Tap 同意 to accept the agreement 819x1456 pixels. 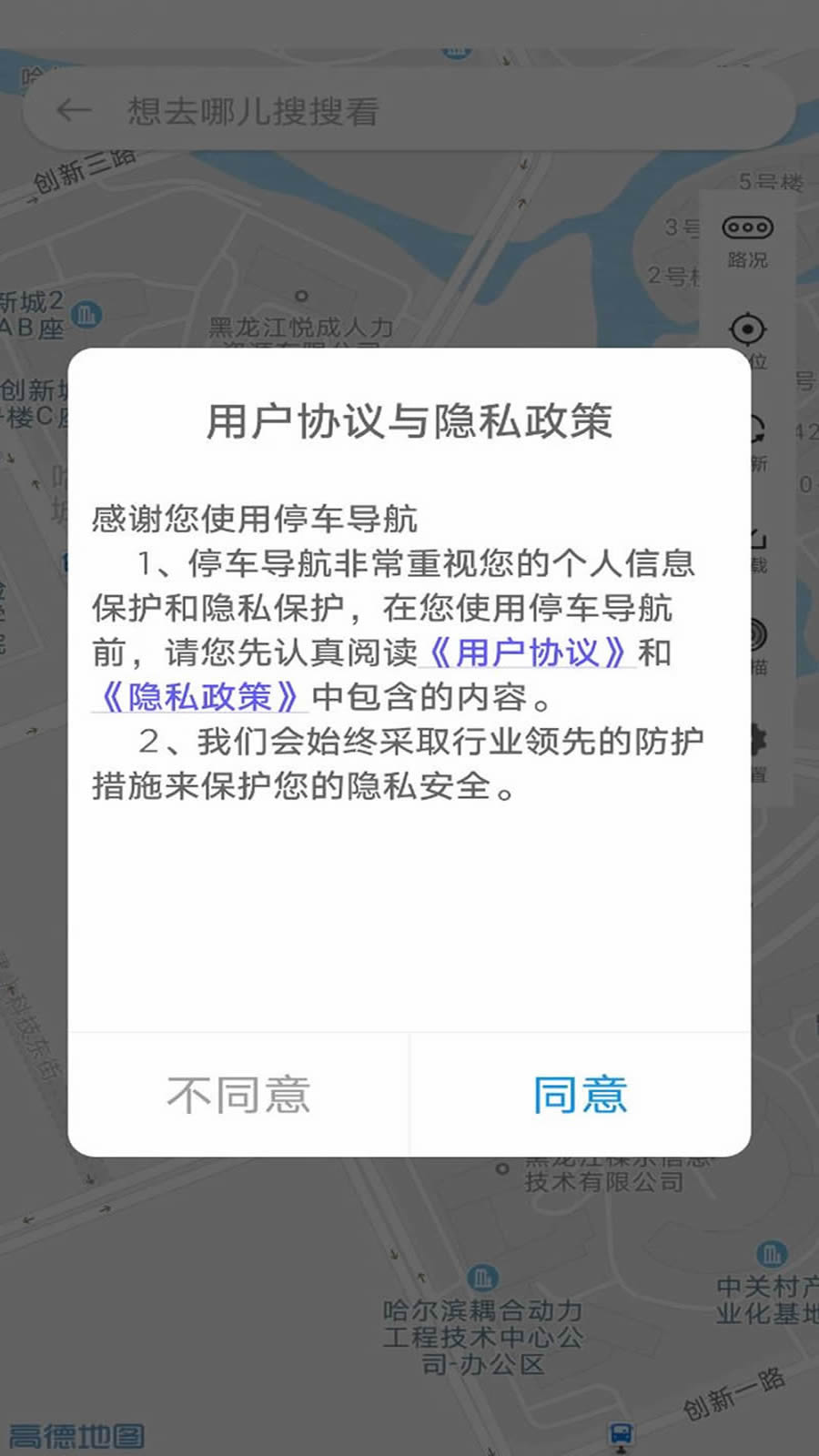tap(581, 1095)
